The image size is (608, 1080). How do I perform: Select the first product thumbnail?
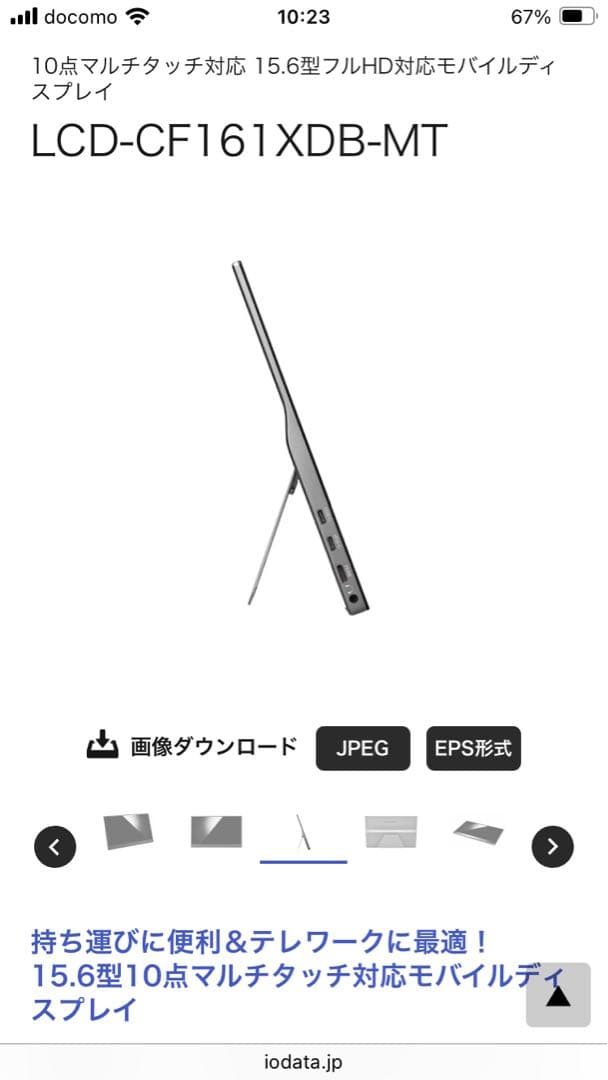click(130, 832)
